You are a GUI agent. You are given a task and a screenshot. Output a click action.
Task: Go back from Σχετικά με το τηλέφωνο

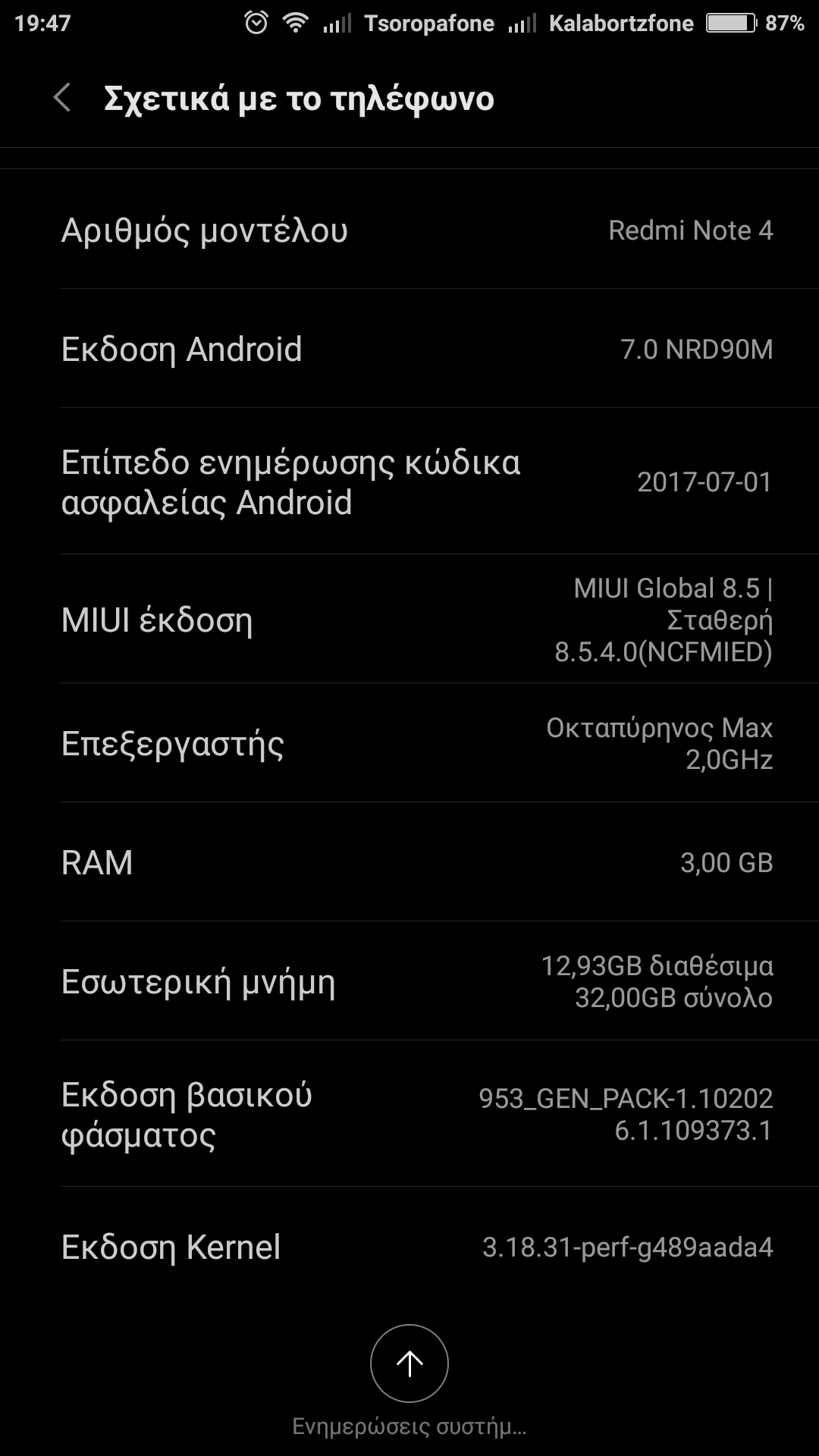click(x=62, y=99)
